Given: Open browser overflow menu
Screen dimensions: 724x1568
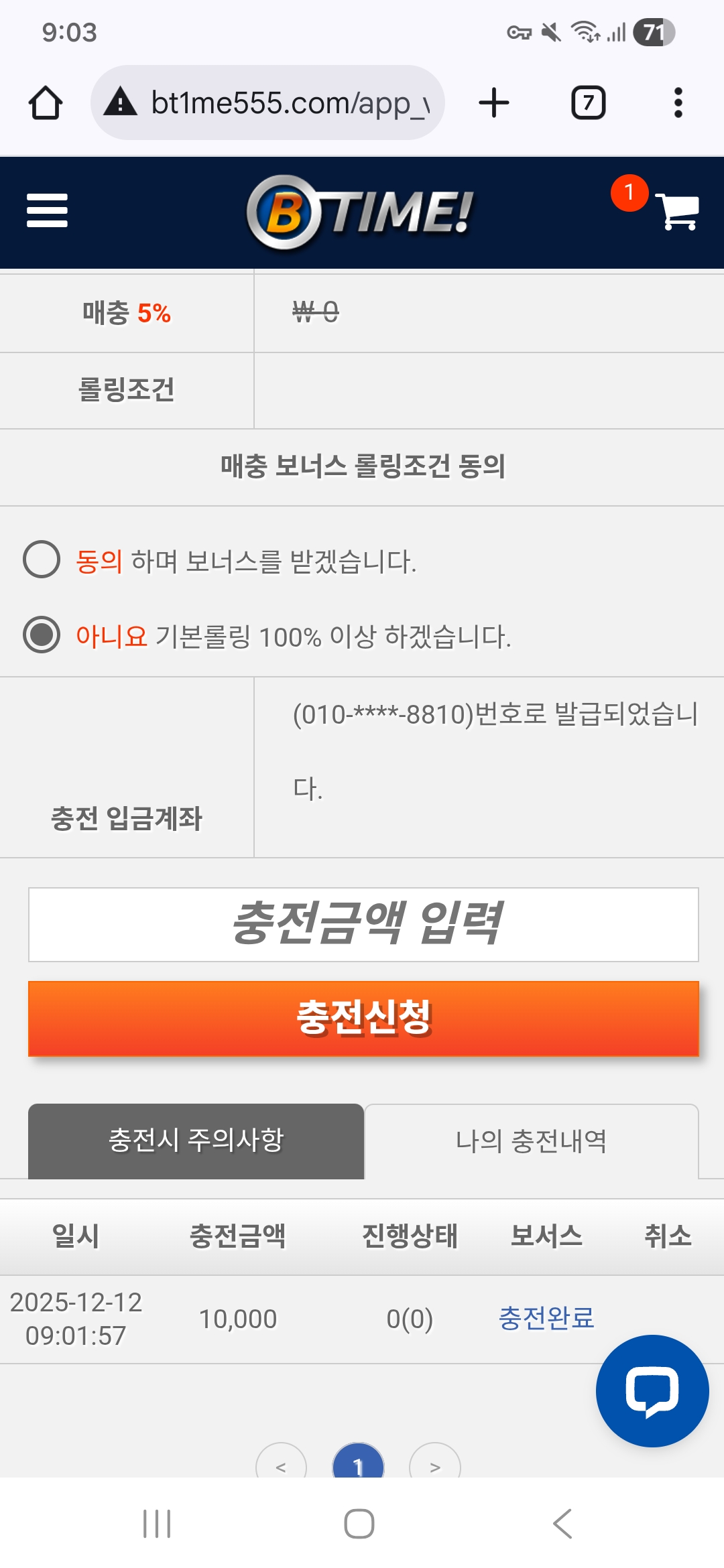Looking at the screenshot, I should click(x=678, y=103).
